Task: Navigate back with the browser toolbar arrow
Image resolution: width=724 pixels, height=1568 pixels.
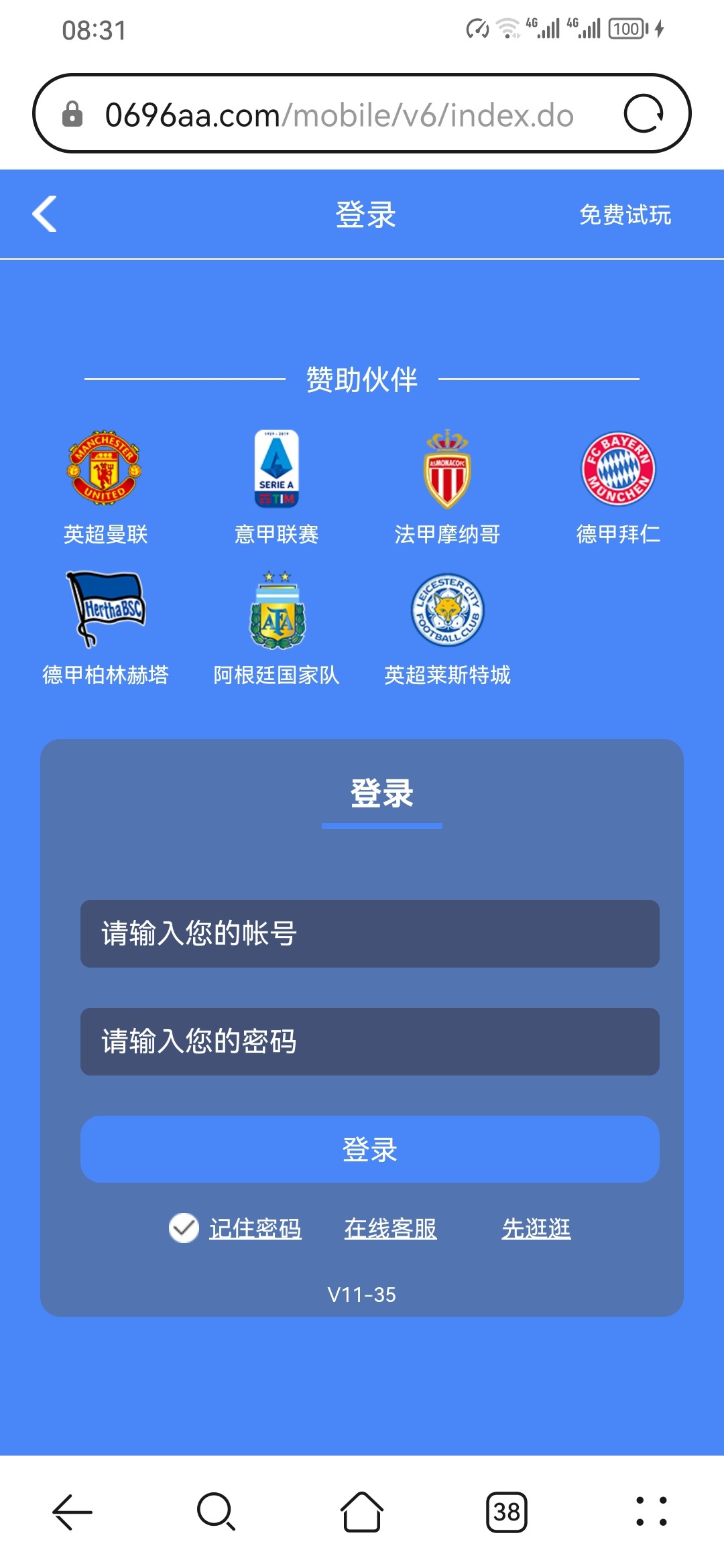Action: coord(72,1512)
